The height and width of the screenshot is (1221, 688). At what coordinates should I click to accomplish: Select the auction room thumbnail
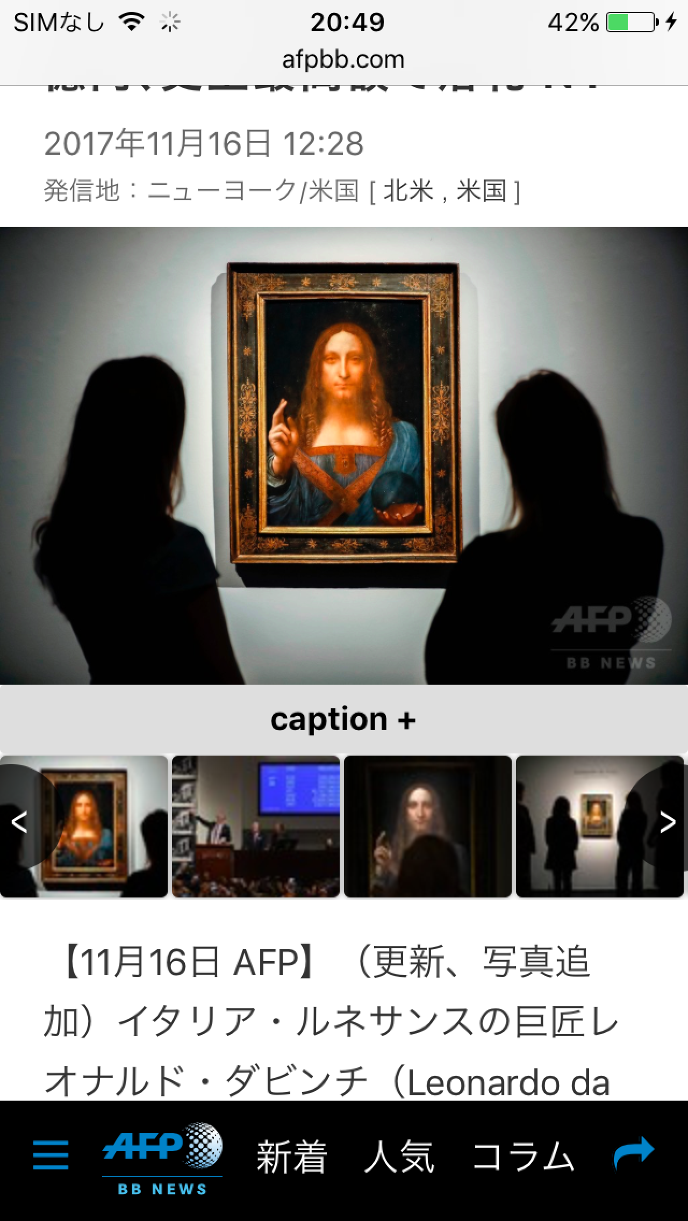[x=256, y=826]
